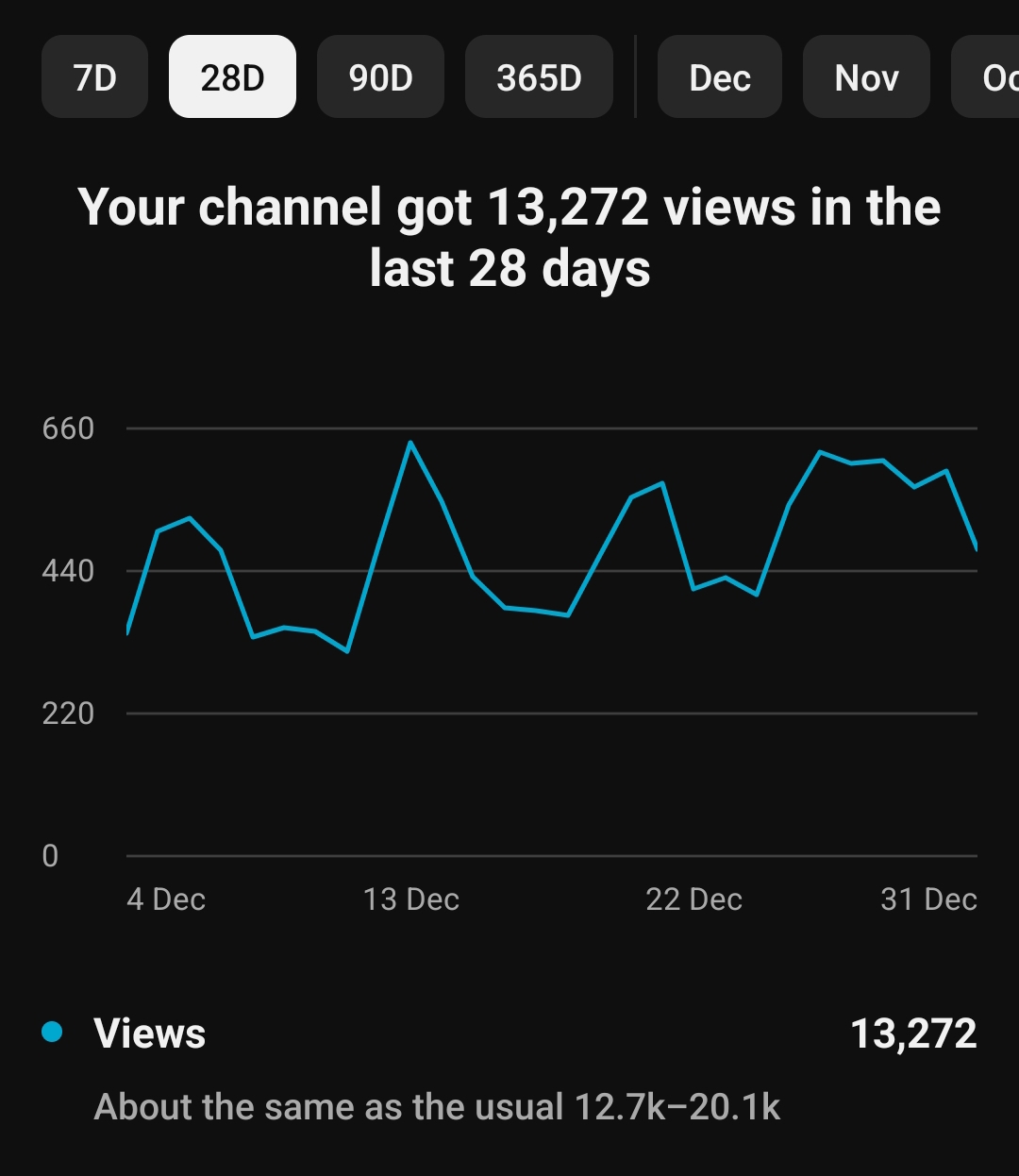This screenshot has width=1019, height=1176.
Task: Tap the views line chart
Action: coord(552,642)
